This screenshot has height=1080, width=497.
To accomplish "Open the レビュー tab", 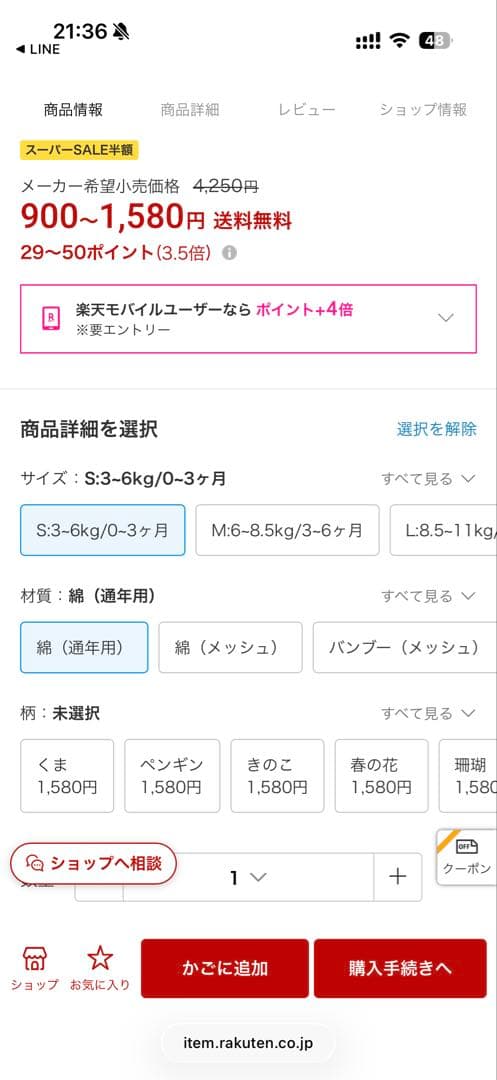I will coord(306,109).
